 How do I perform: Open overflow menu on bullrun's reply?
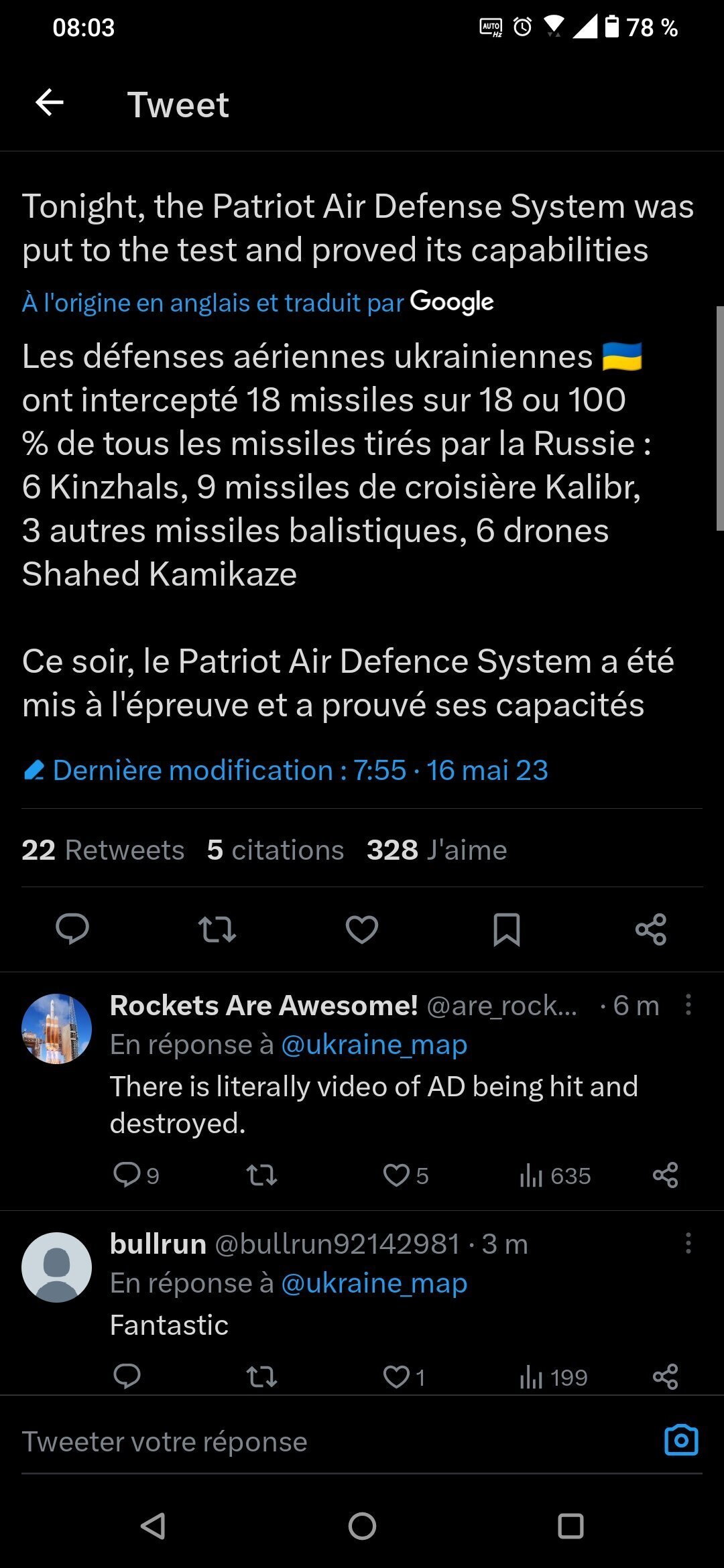click(x=688, y=1244)
